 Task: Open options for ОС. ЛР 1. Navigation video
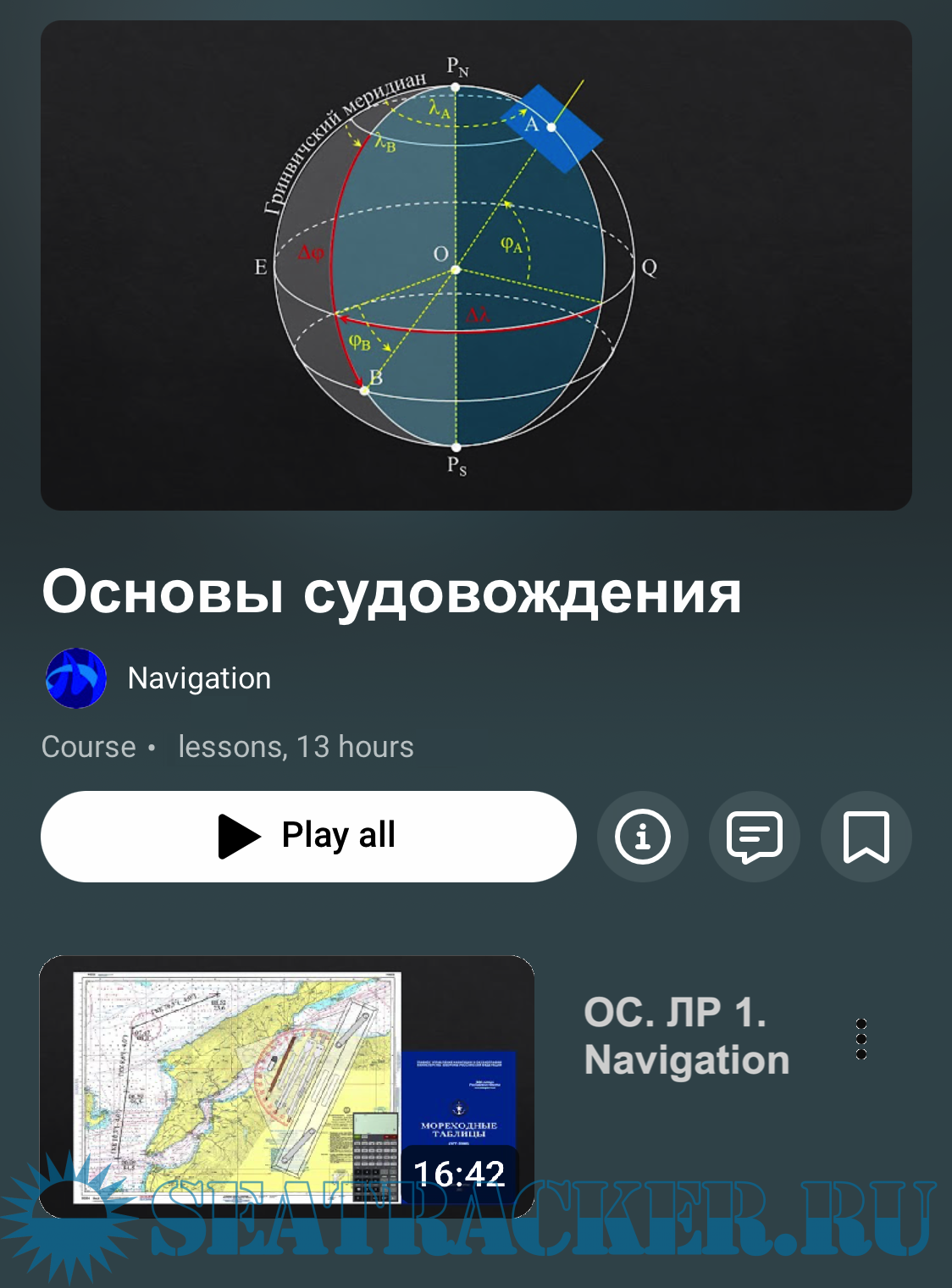861,1039
